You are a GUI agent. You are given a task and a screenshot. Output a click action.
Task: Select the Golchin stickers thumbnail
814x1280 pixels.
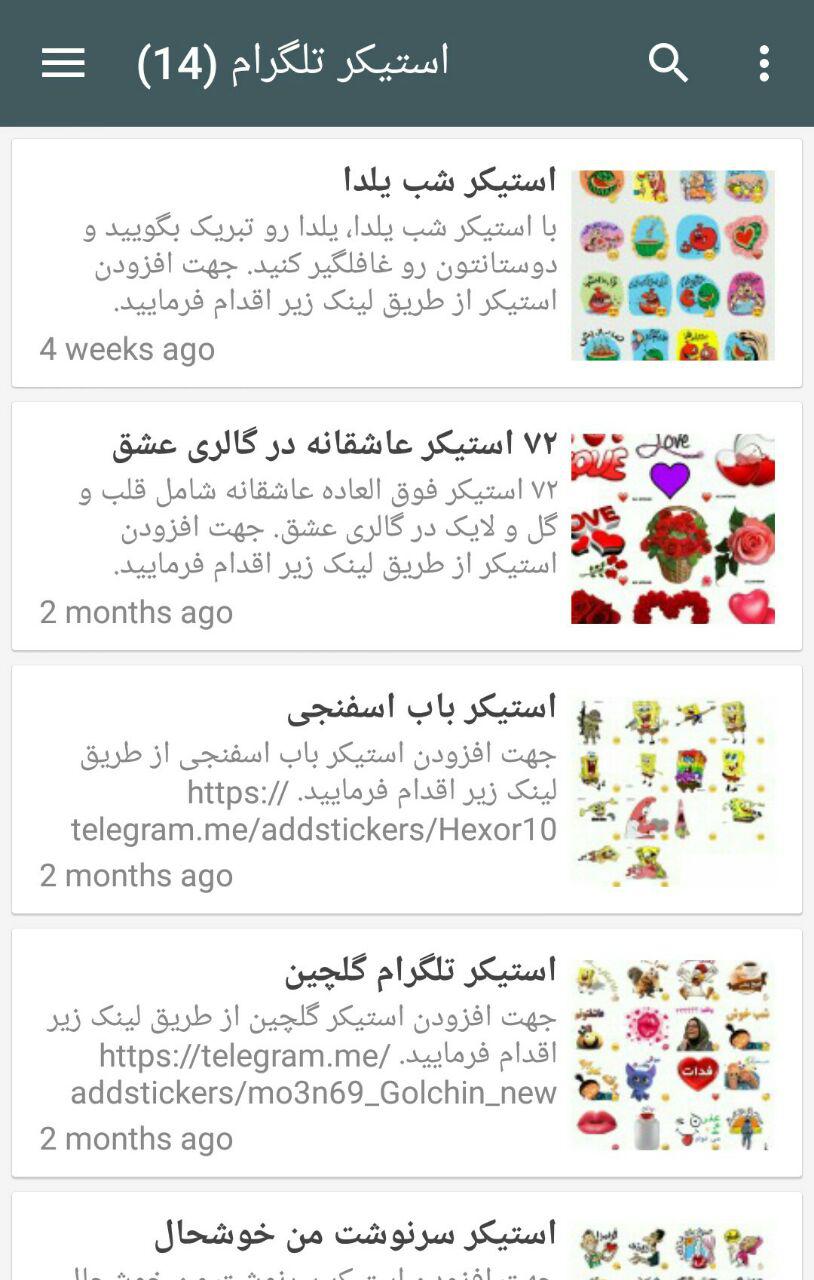672,1052
